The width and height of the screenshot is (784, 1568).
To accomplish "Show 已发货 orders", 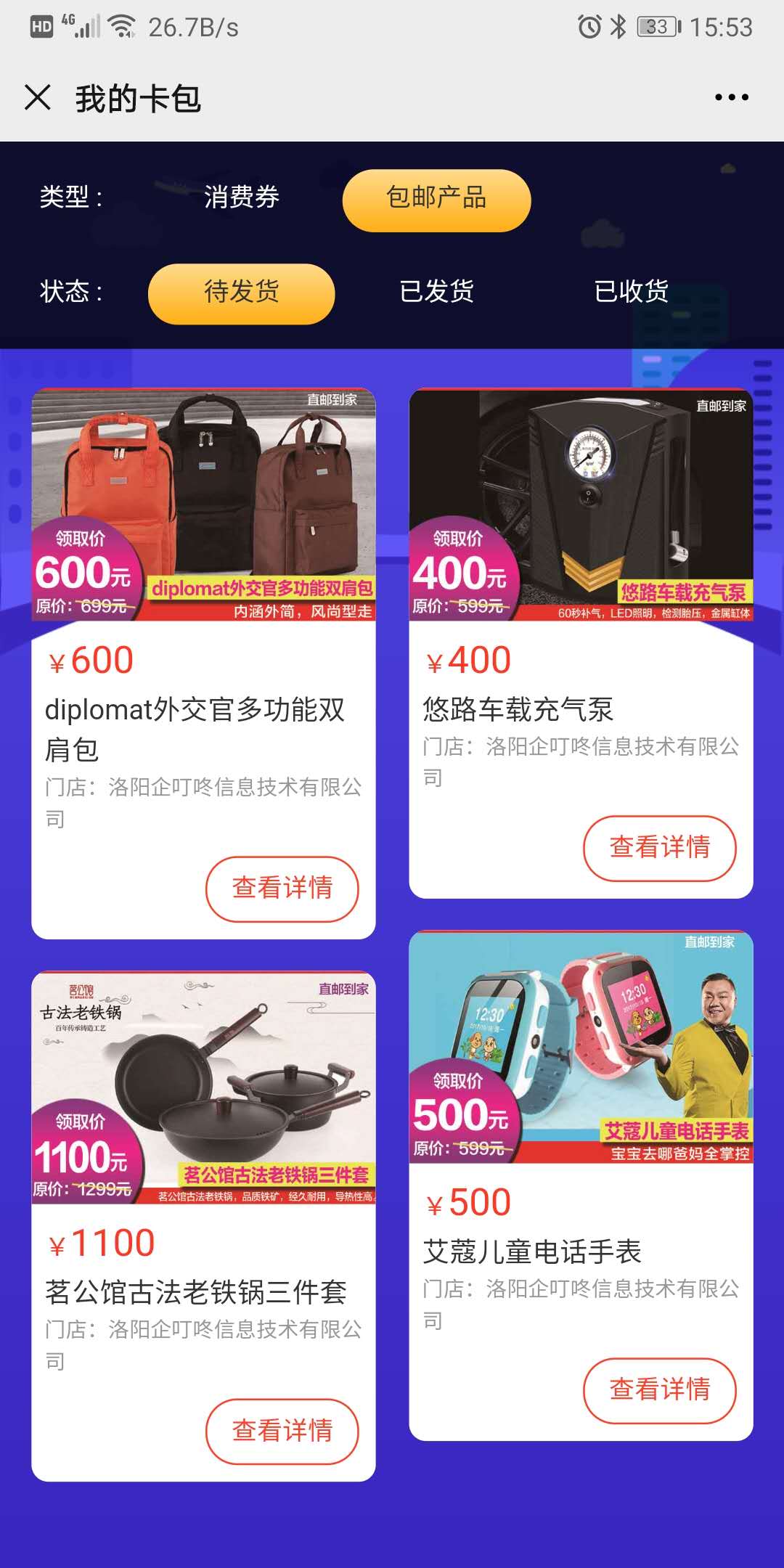I will click(x=436, y=292).
